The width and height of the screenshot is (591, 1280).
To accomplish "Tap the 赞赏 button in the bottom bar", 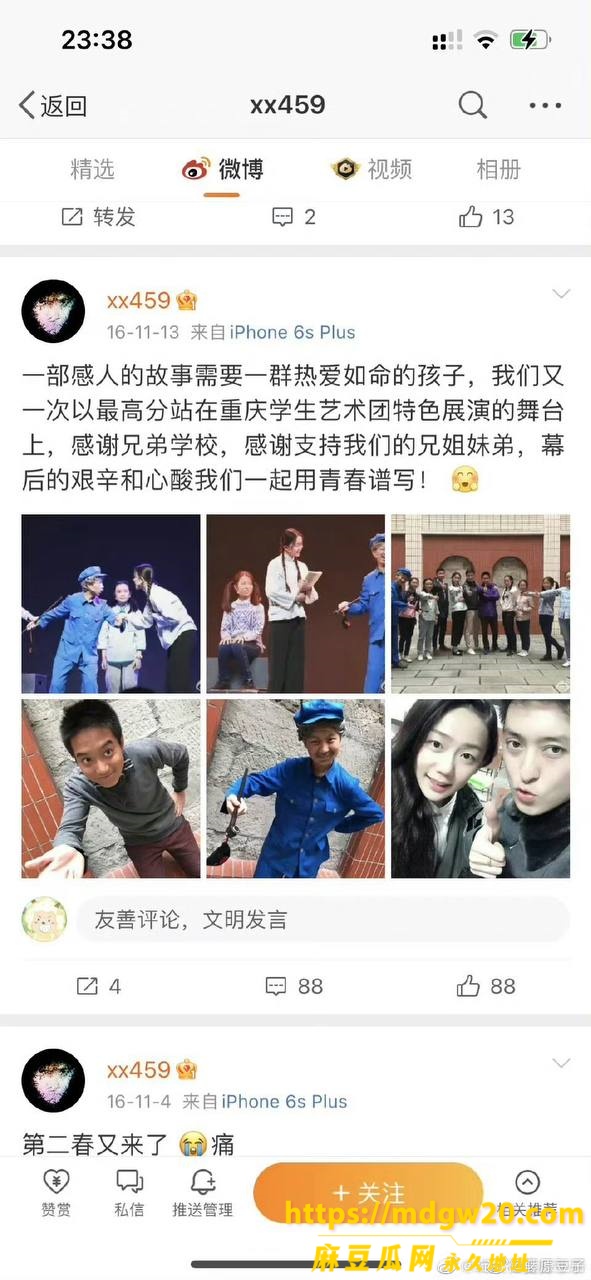I will tap(56, 1193).
